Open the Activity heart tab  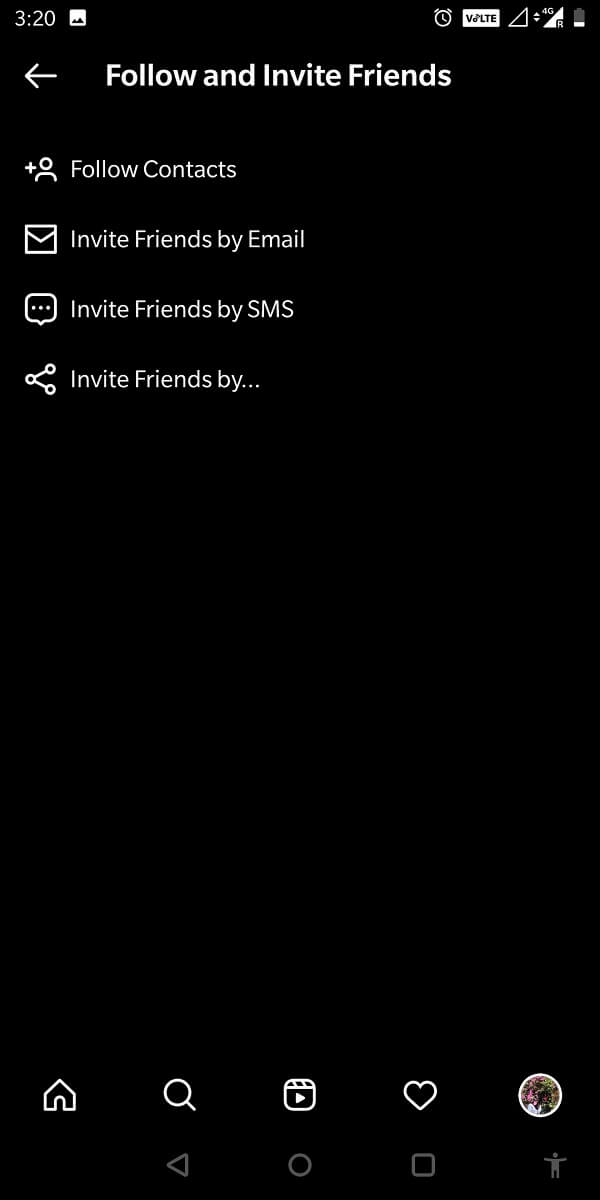click(x=420, y=1096)
